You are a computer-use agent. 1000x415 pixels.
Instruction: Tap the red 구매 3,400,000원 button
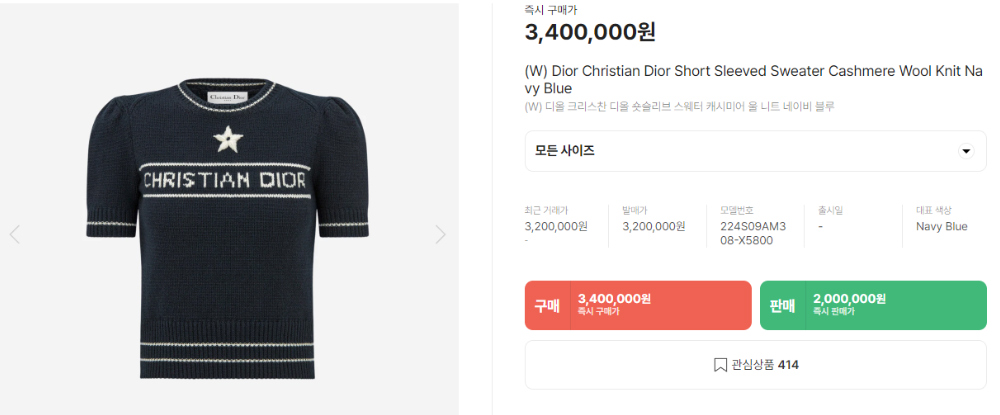(638, 305)
